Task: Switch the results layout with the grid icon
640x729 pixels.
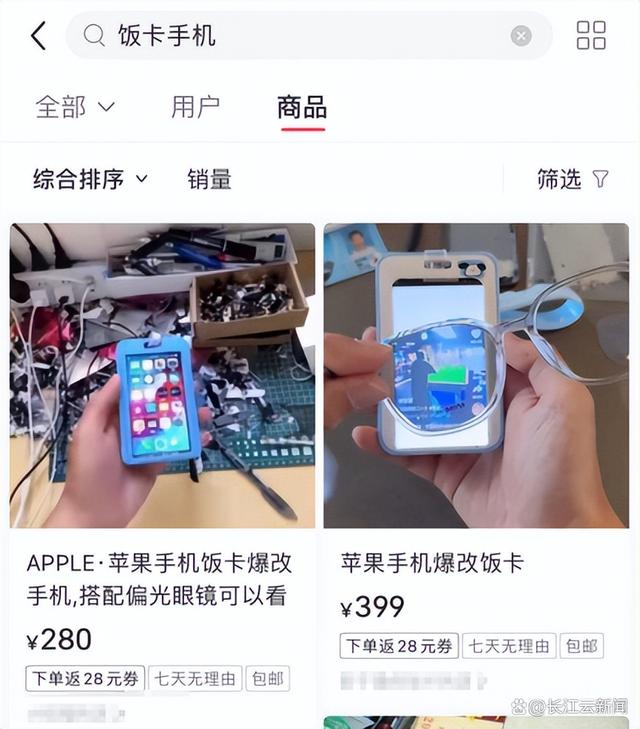Action: click(x=591, y=36)
